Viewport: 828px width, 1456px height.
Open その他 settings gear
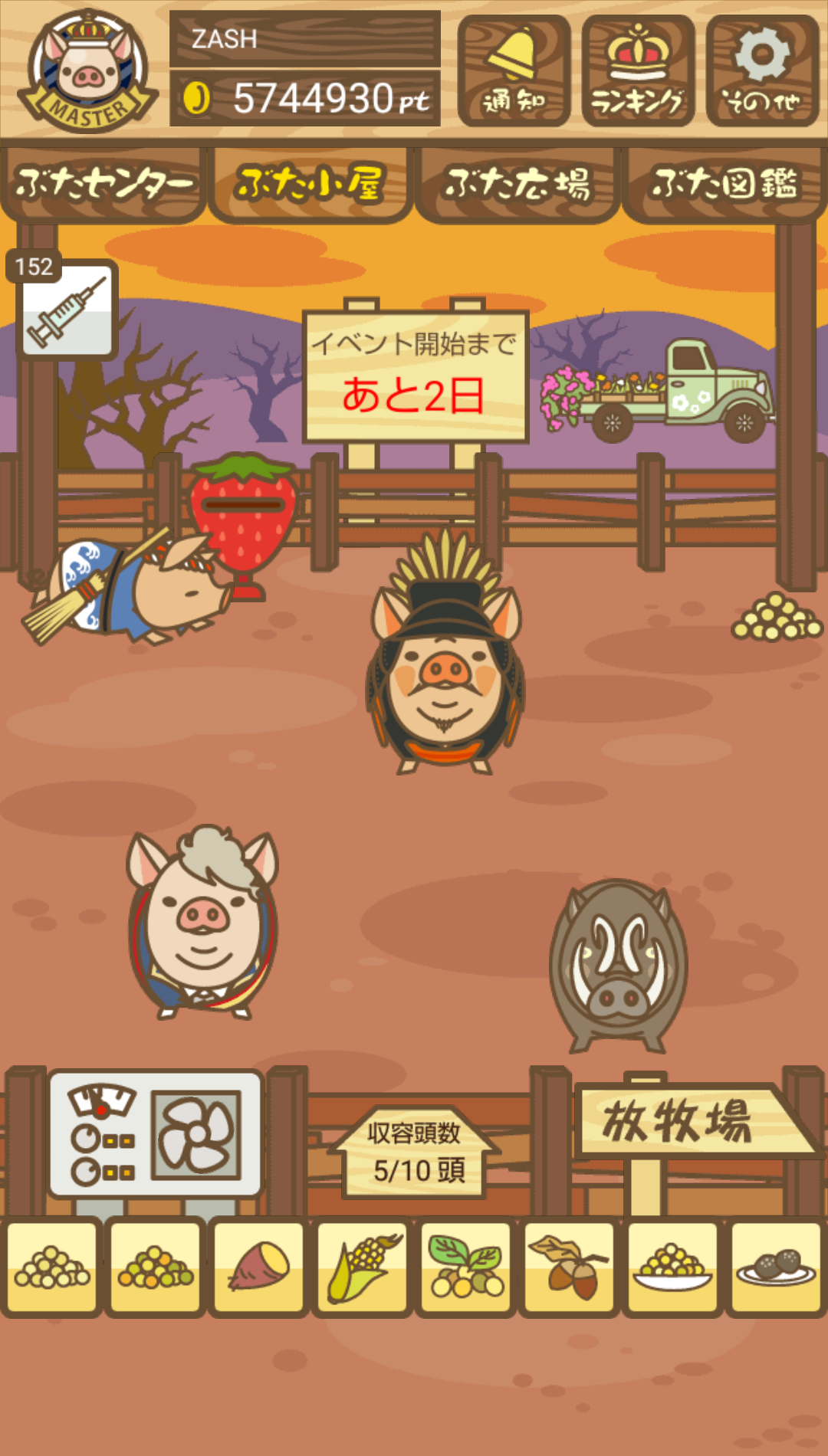pos(762,71)
